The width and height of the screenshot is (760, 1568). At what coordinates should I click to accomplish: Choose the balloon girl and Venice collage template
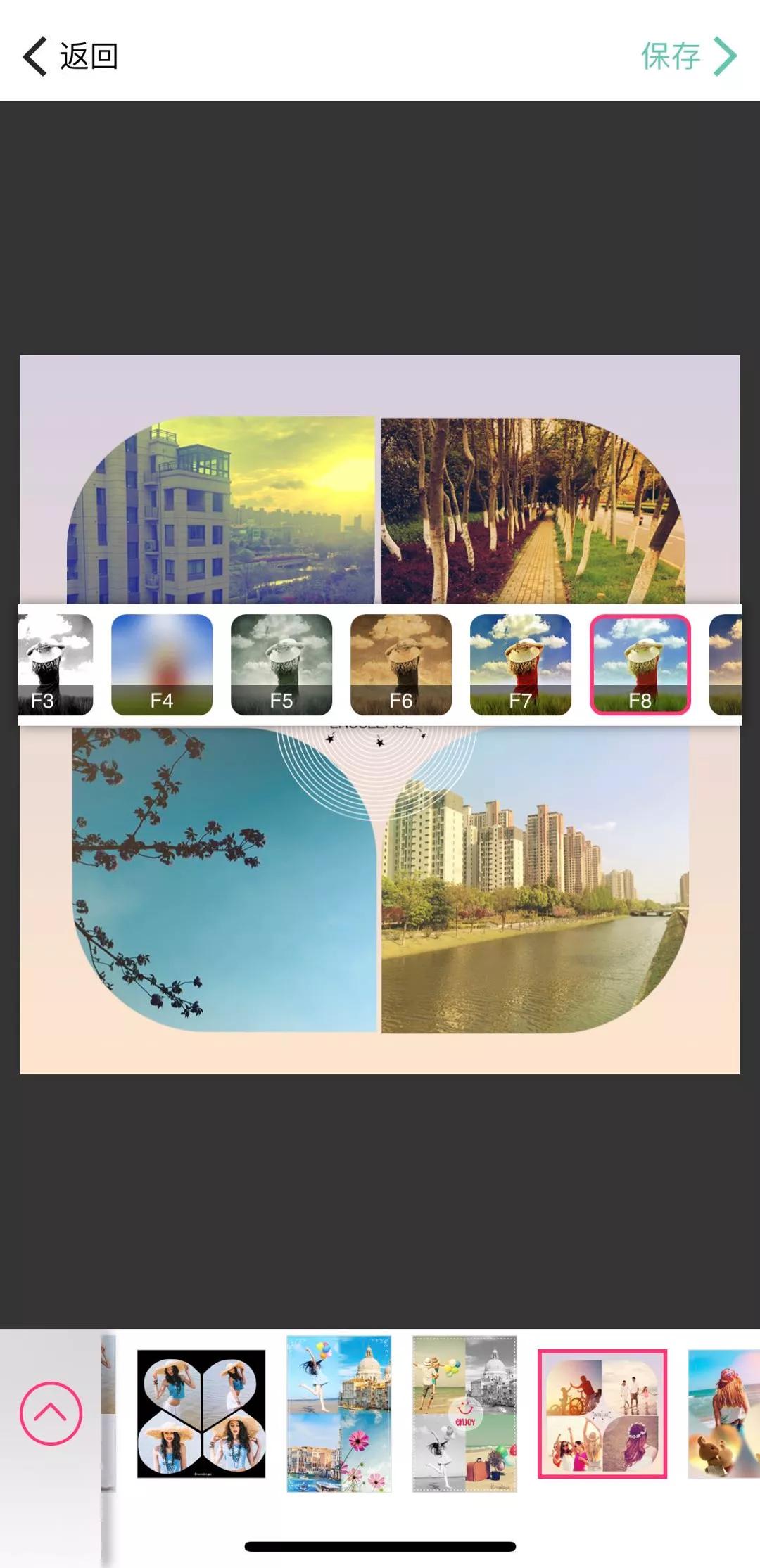tap(338, 1413)
